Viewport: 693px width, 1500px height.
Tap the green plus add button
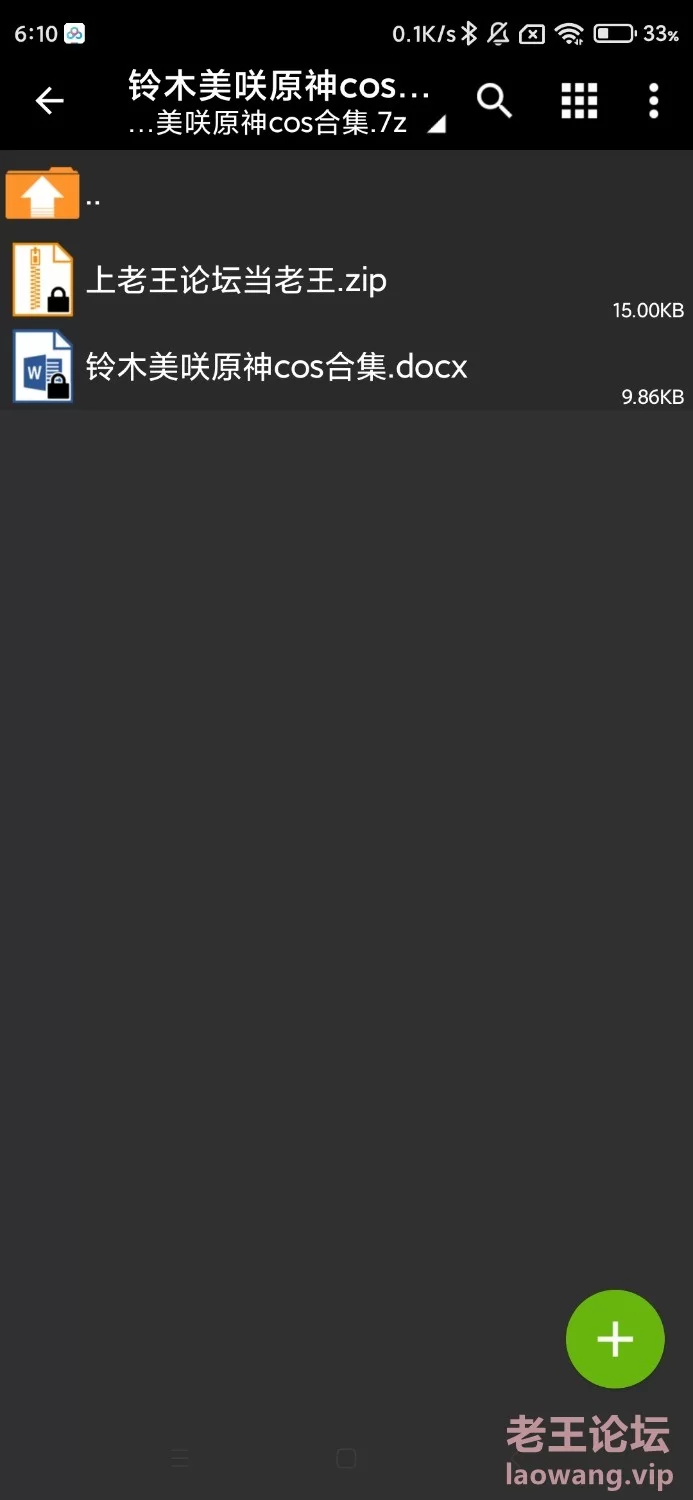coord(615,1339)
